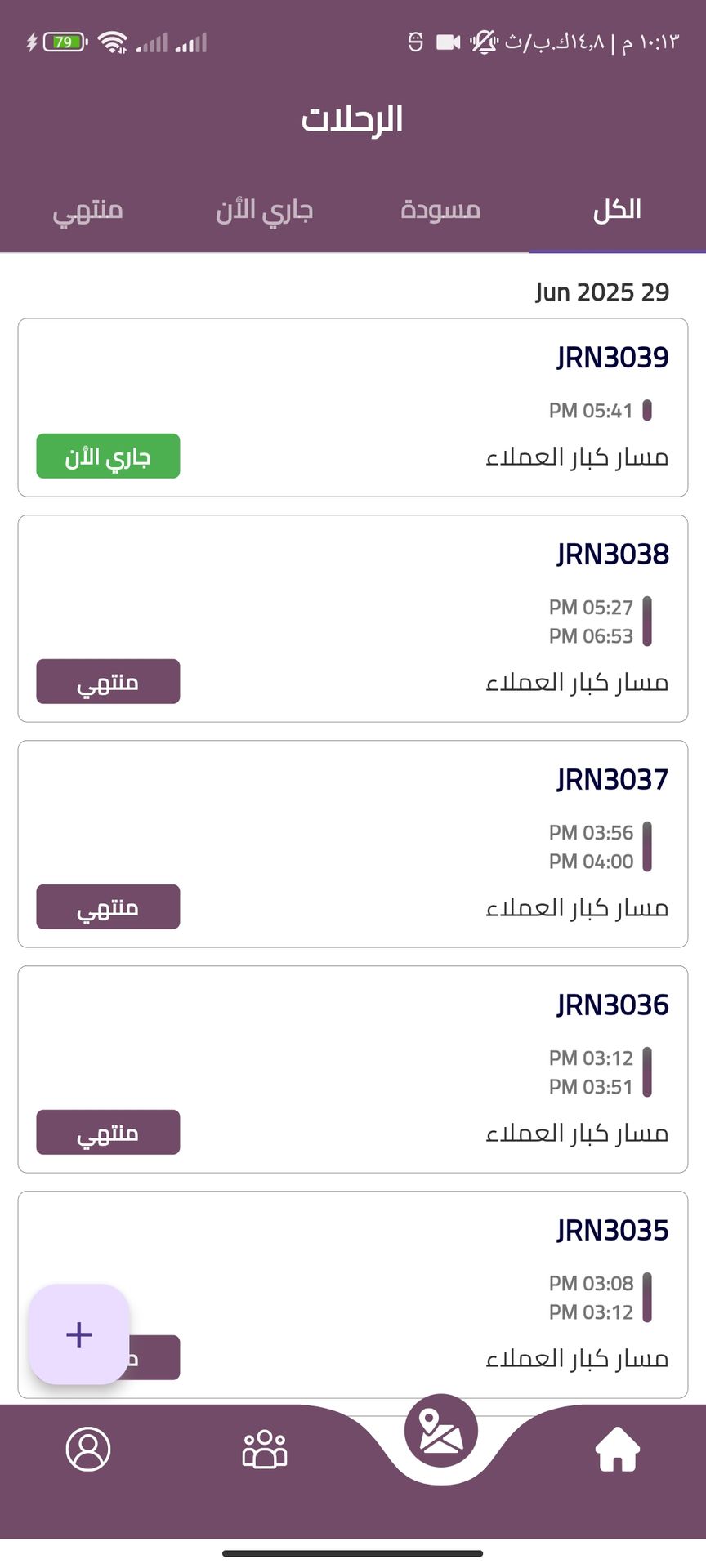Open the profile tab
The width and height of the screenshot is (706, 1568).
click(x=88, y=1450)
